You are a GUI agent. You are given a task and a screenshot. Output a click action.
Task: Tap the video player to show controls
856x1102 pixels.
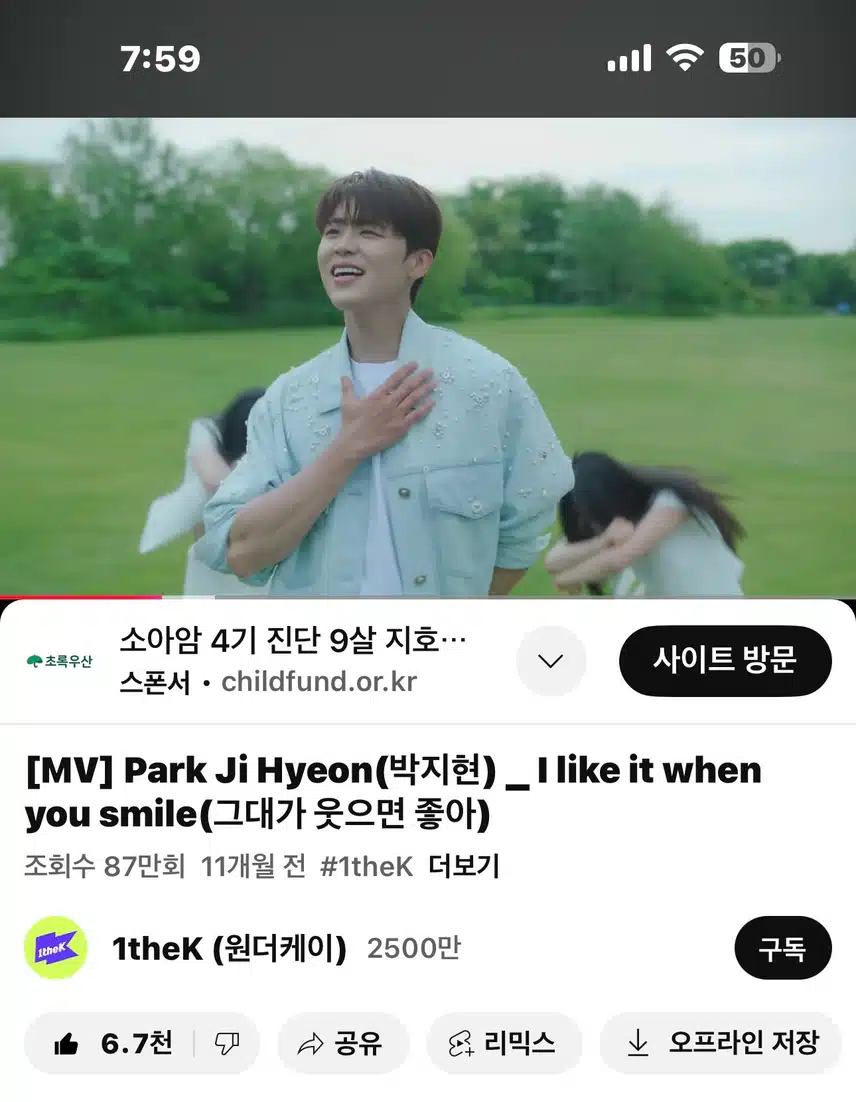tap(428, 357)
